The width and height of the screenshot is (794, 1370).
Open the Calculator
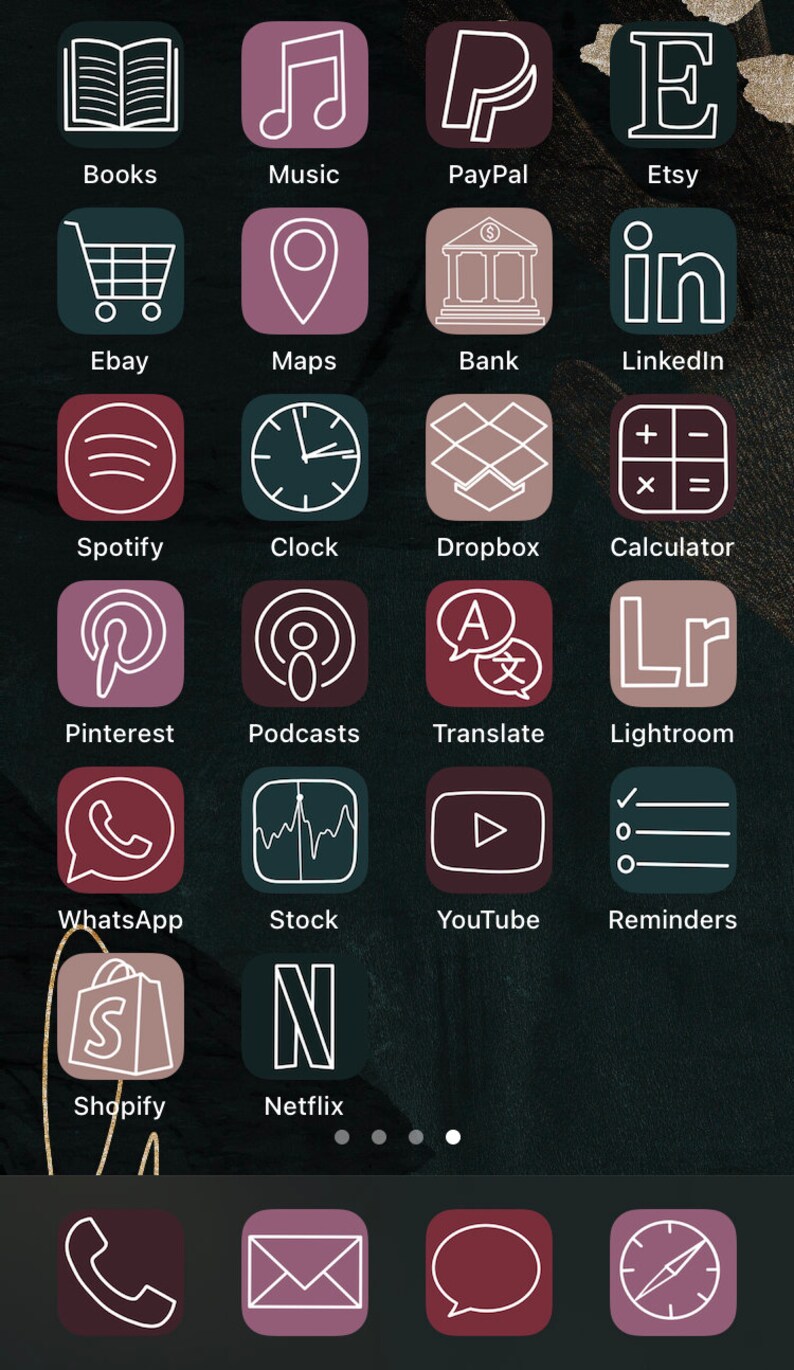(673, 457)
